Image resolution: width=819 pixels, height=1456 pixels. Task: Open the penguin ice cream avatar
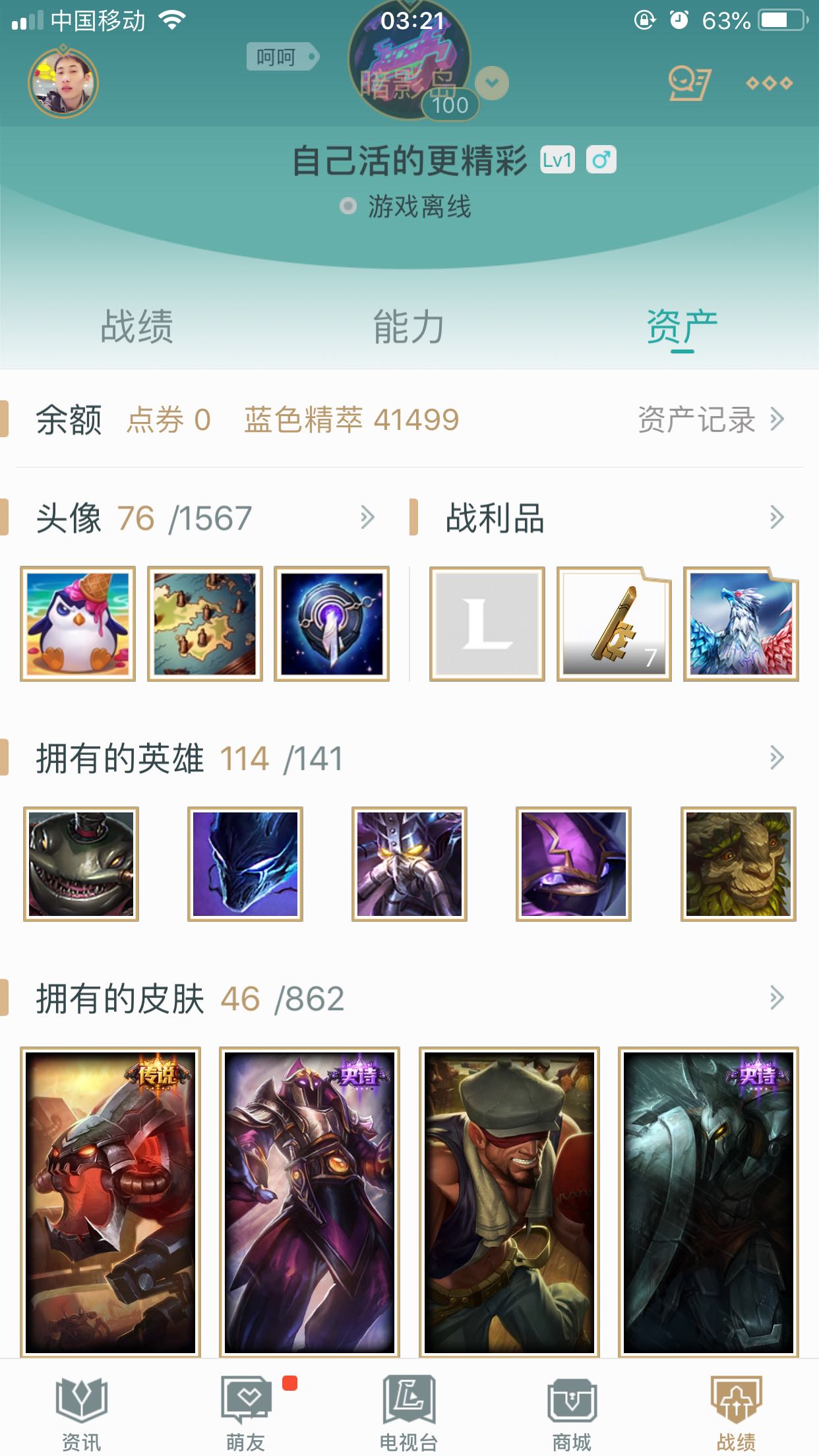(78, 623)
